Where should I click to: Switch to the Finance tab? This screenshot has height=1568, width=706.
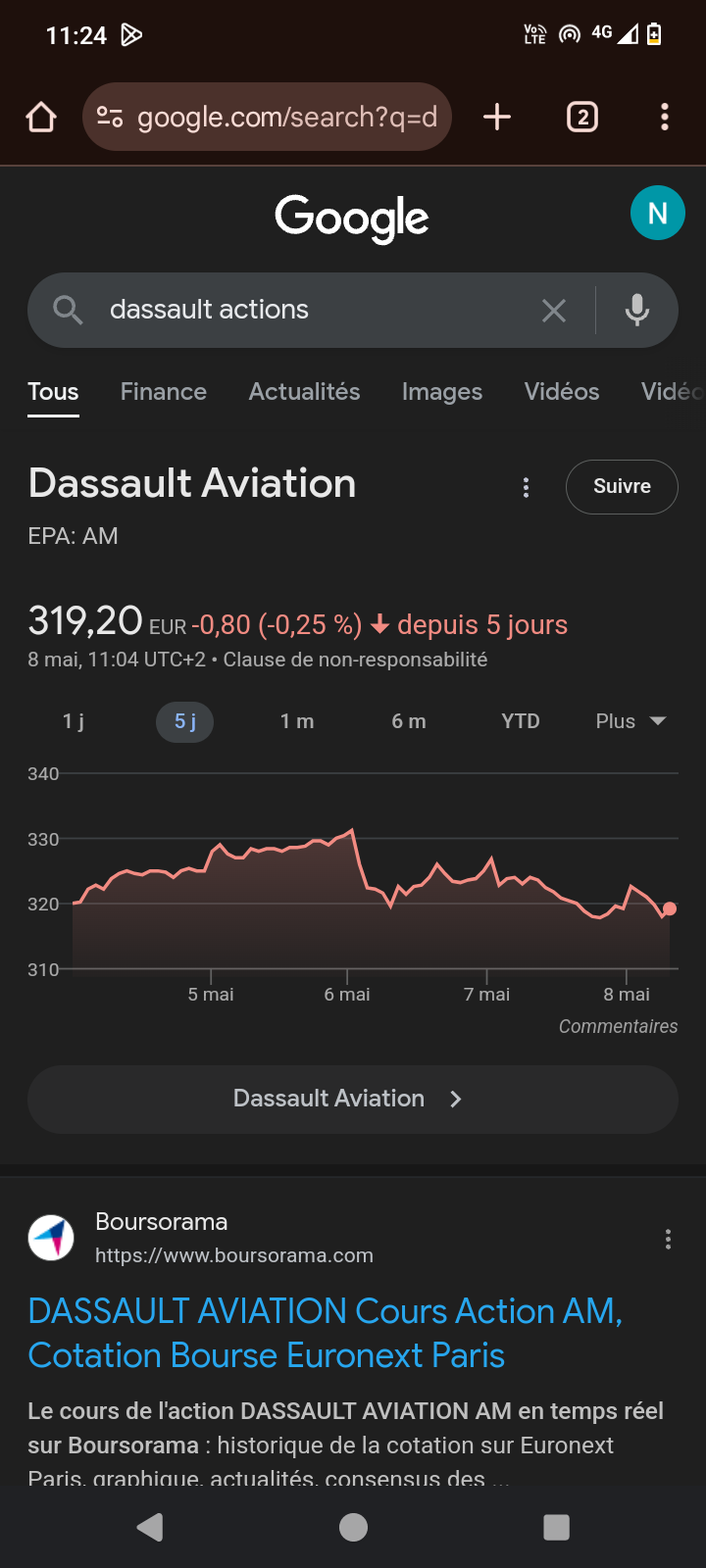(x=164, y=392)
